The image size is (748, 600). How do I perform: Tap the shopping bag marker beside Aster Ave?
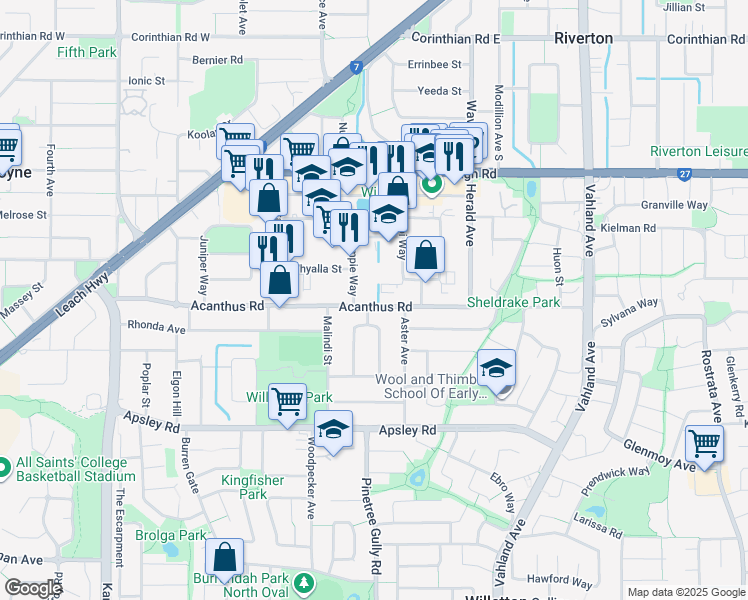pyautogui.click(x=425, y=255)
